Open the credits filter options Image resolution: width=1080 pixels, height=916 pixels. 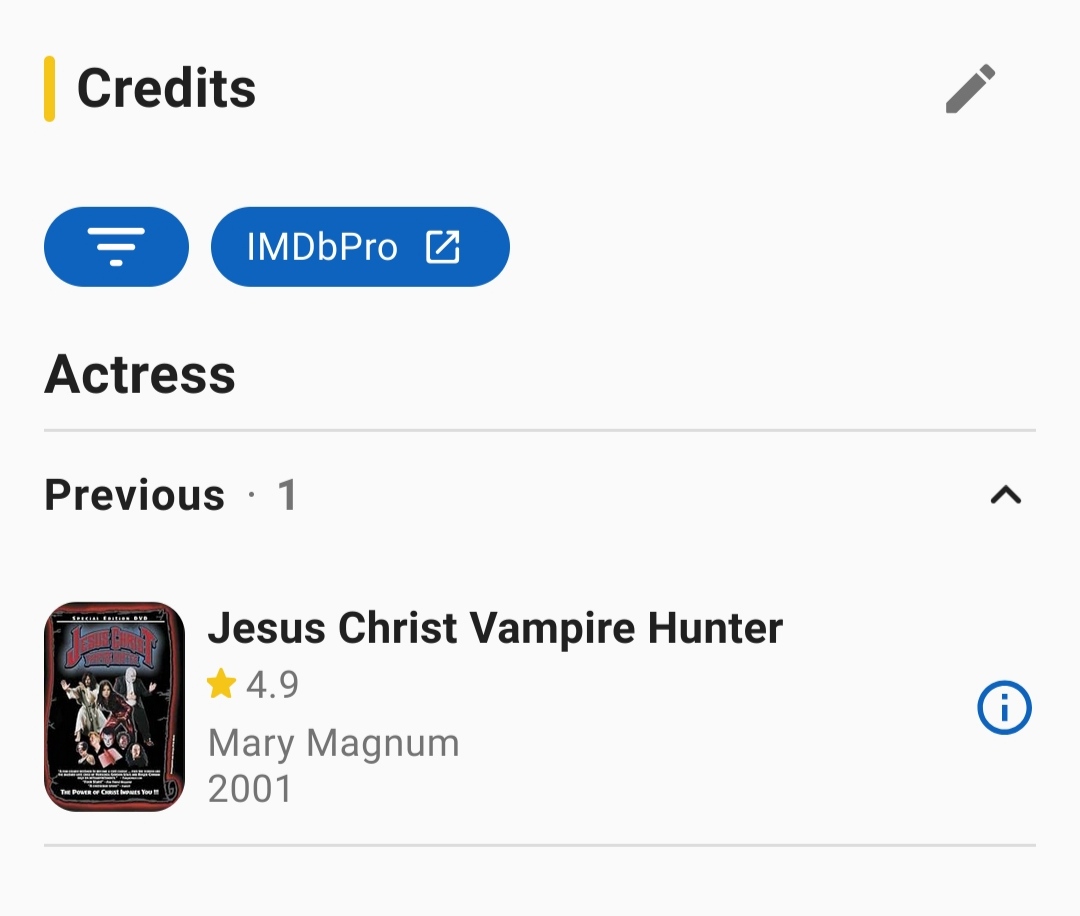pos(116,247)
